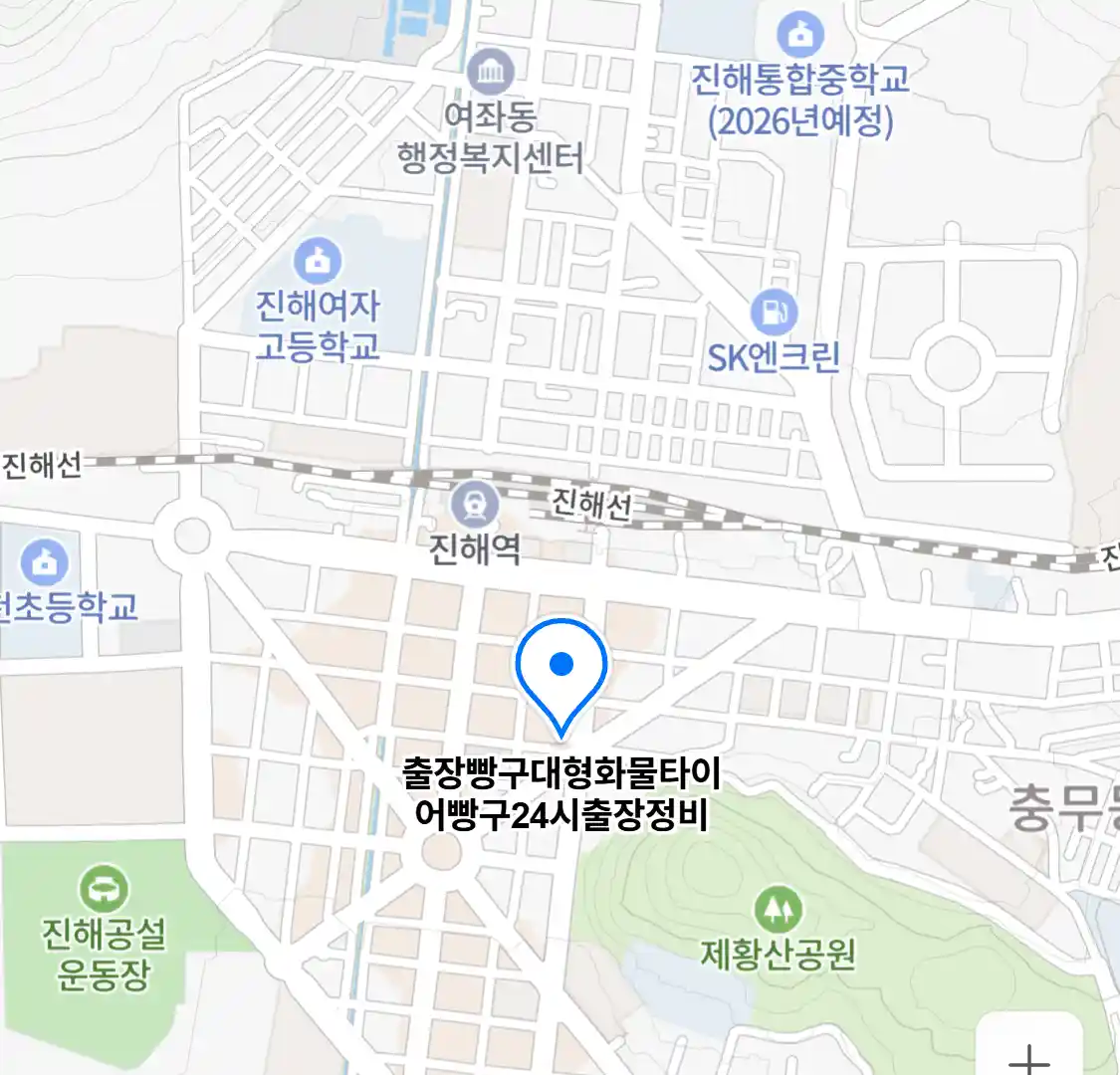Open the 진해공설운동장 stadium marker
This screenshot has height=1075, width=1120.
pos(104,889)
